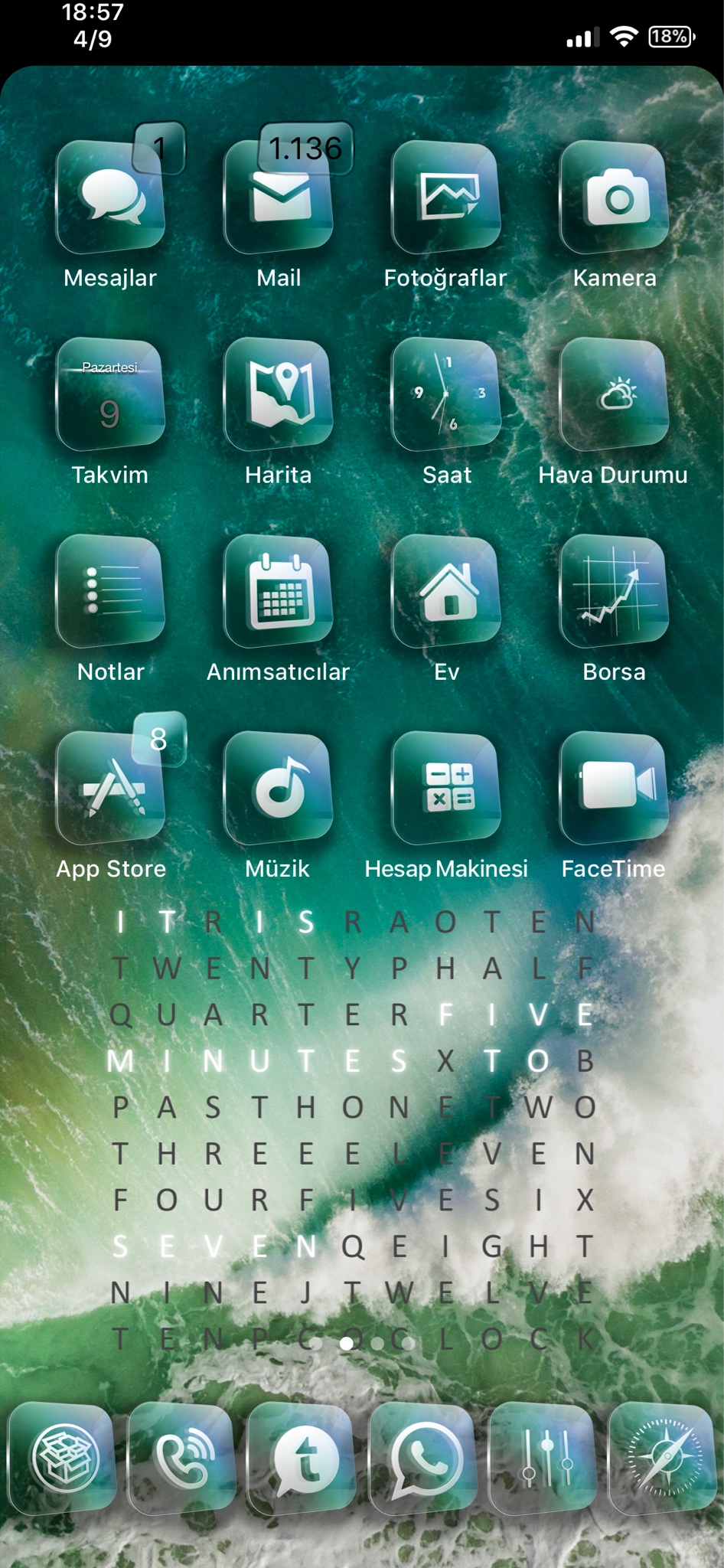Open App Store with 8 updates
This screenshot has width=724, height=1568.
111,789
